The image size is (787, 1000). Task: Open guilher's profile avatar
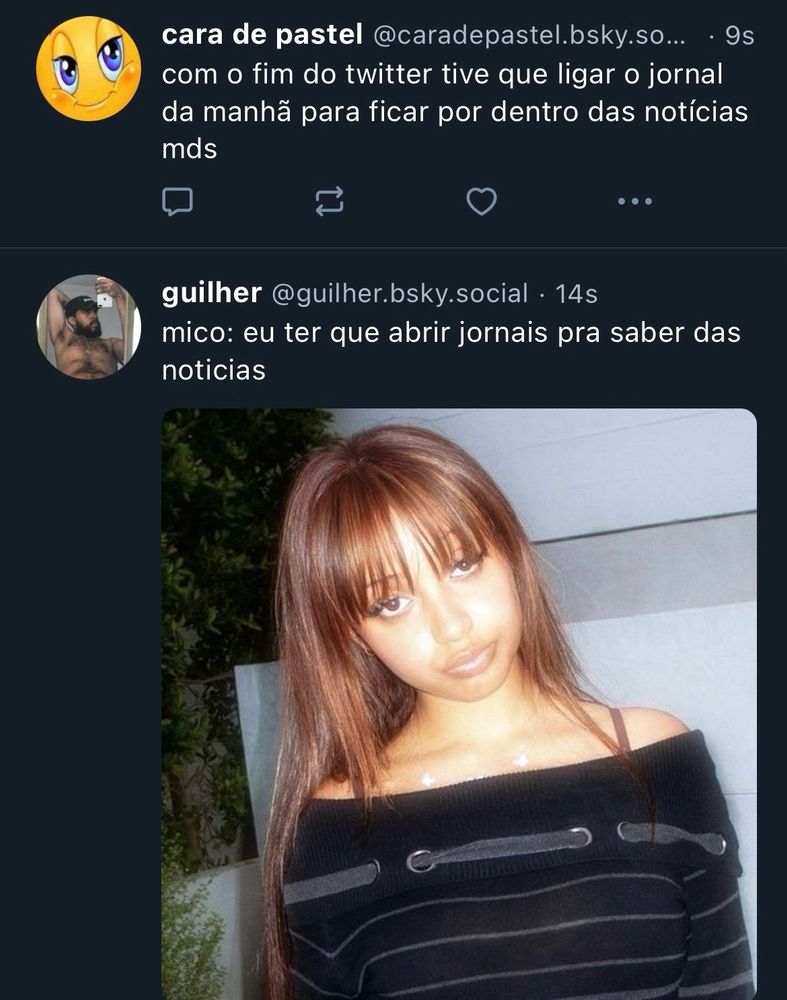[88, 327]
